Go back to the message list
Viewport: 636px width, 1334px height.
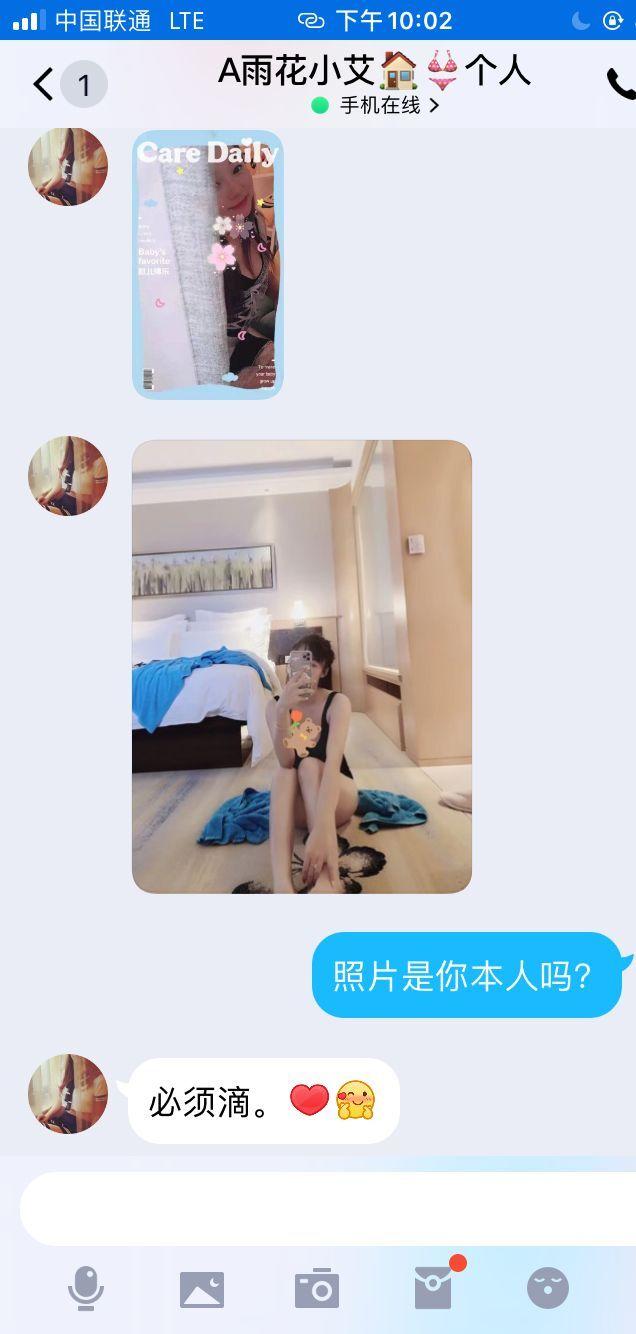(x=44, y=85)
